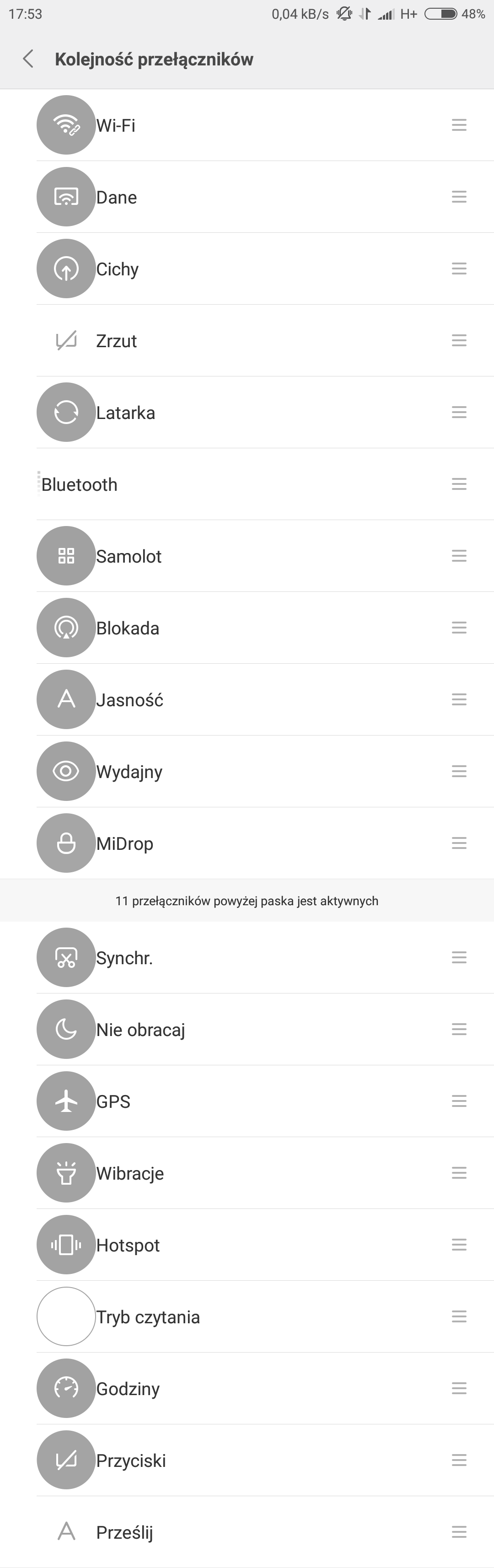Image resolution: width=494 pixels, height=1568 pixels.
Task: Go back from the switch order screen
Action: [28, 59]
